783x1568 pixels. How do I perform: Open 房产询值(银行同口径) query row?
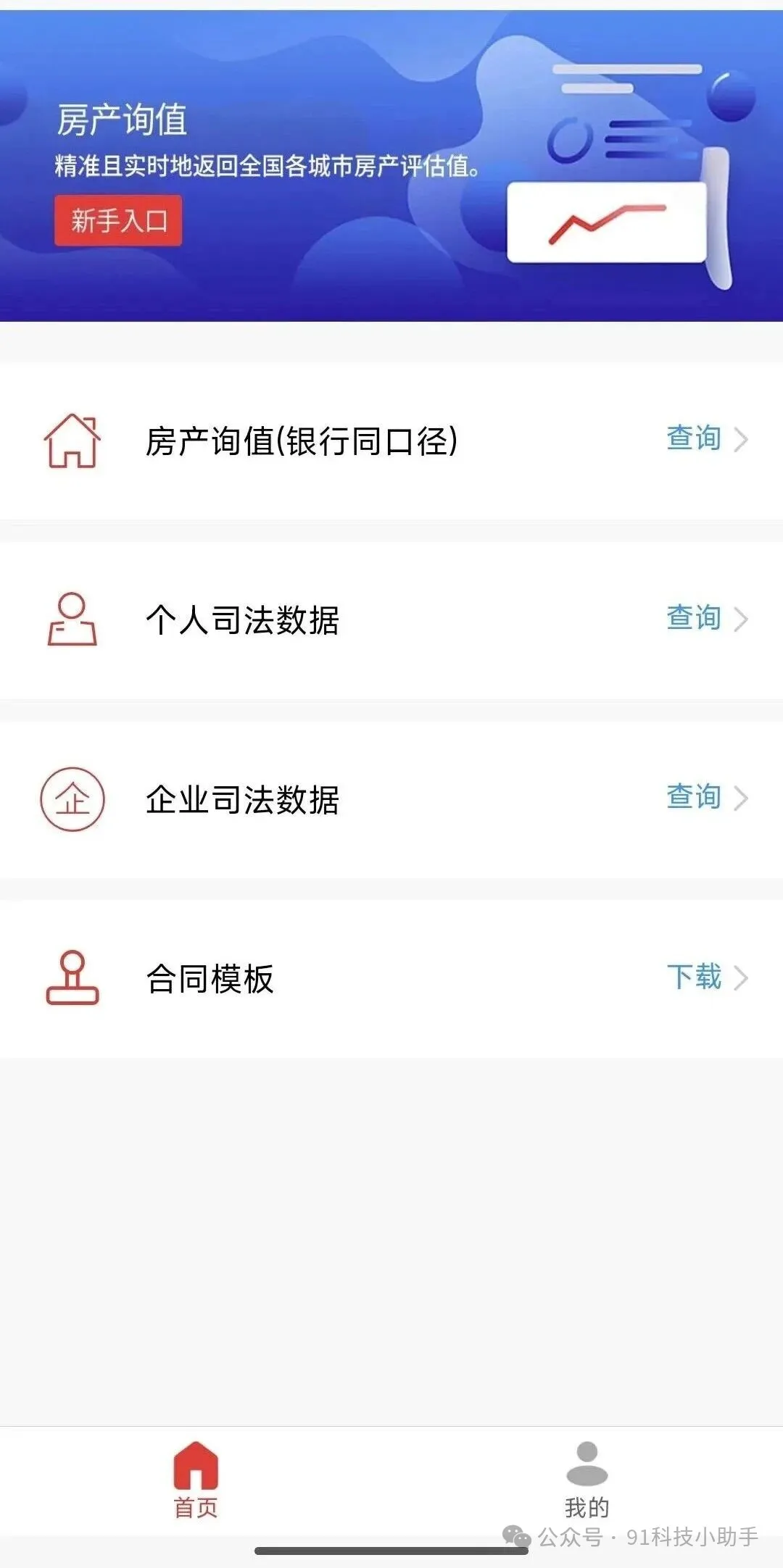tap(391, 441)
